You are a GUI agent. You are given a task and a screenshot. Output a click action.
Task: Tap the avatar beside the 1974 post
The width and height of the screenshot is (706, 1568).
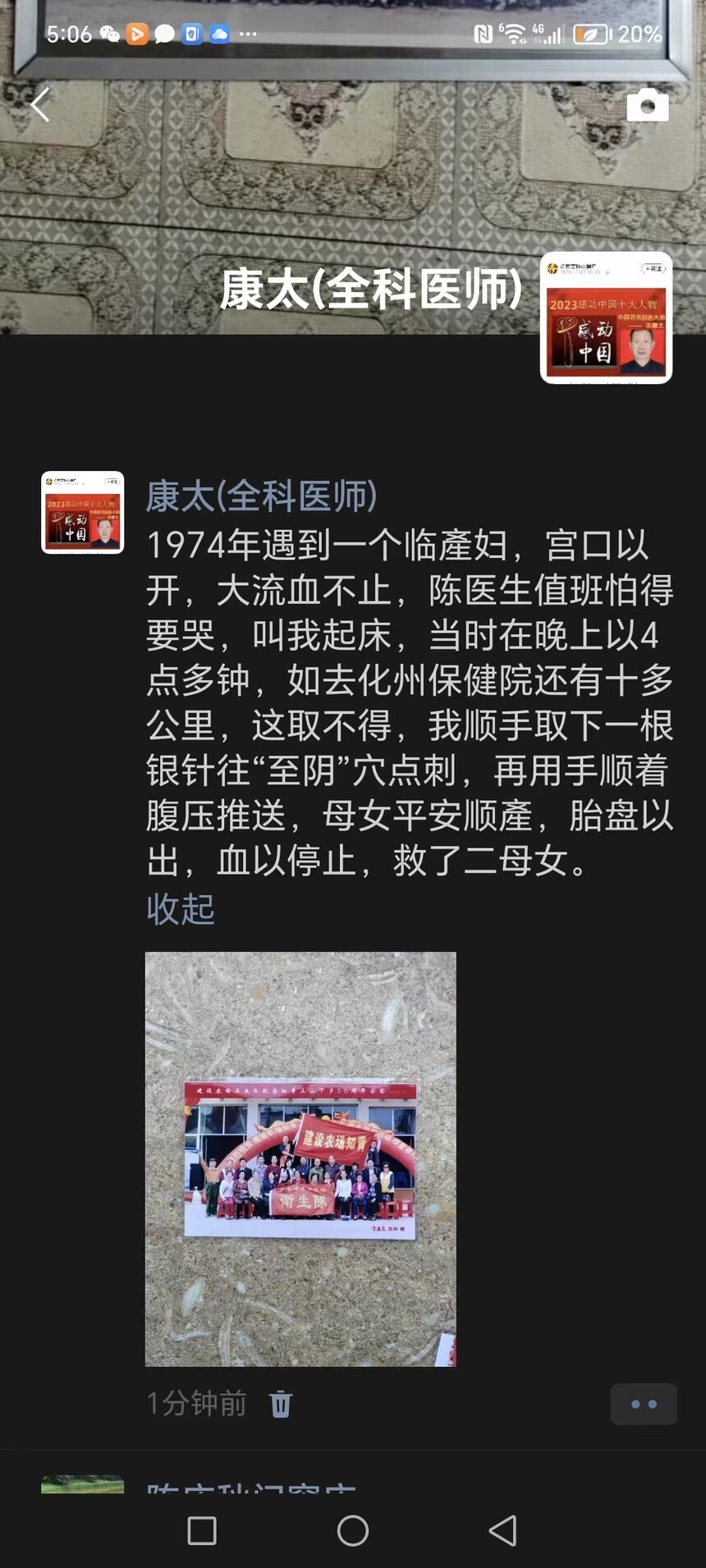pos(83,512)
